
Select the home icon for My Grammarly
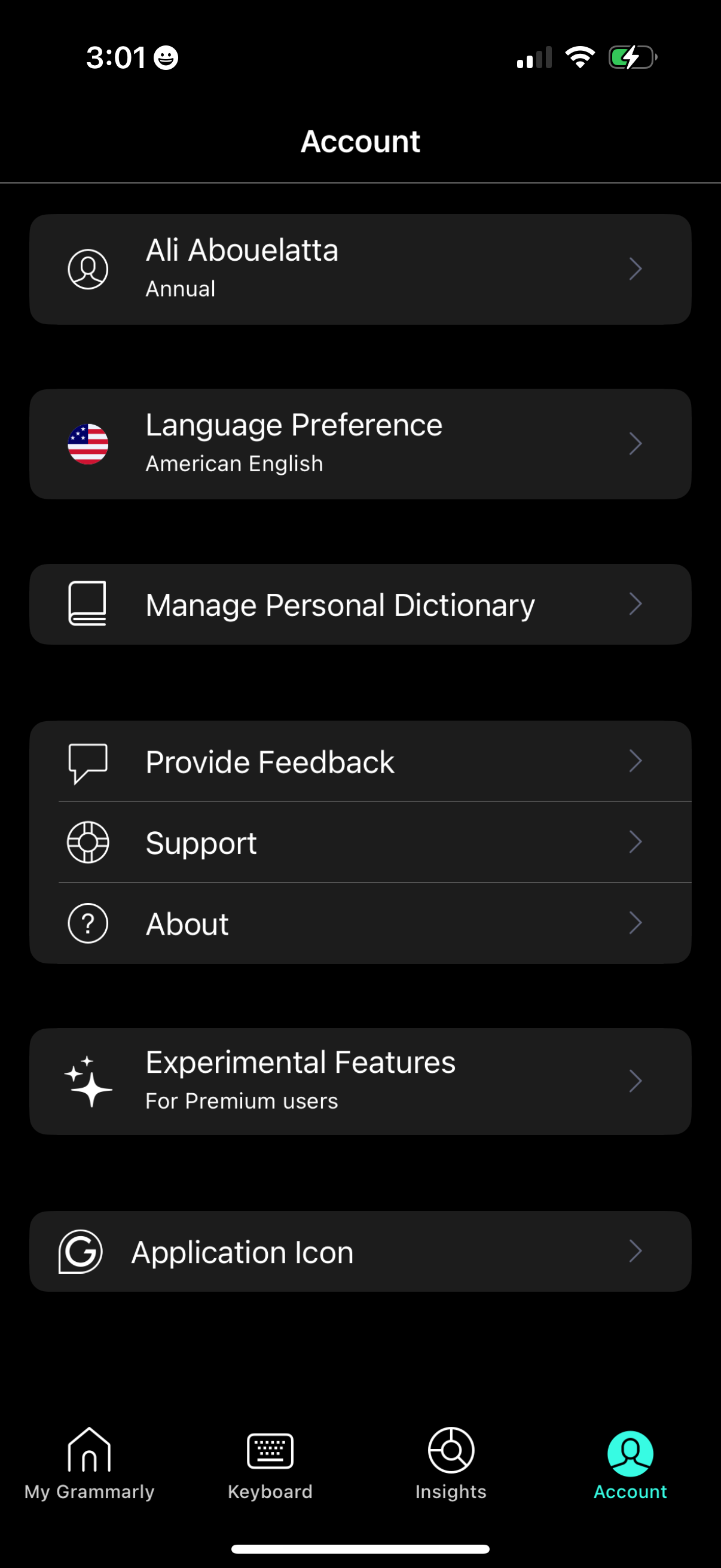(90, 1451)
